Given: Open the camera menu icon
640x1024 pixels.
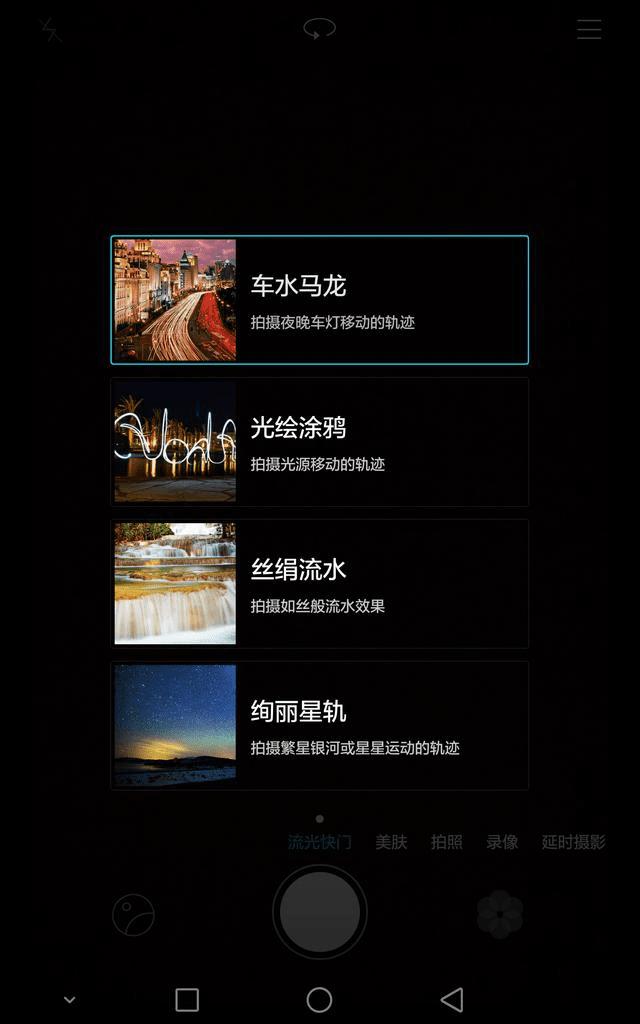Looking at the screenshot, I should point(589,30).
